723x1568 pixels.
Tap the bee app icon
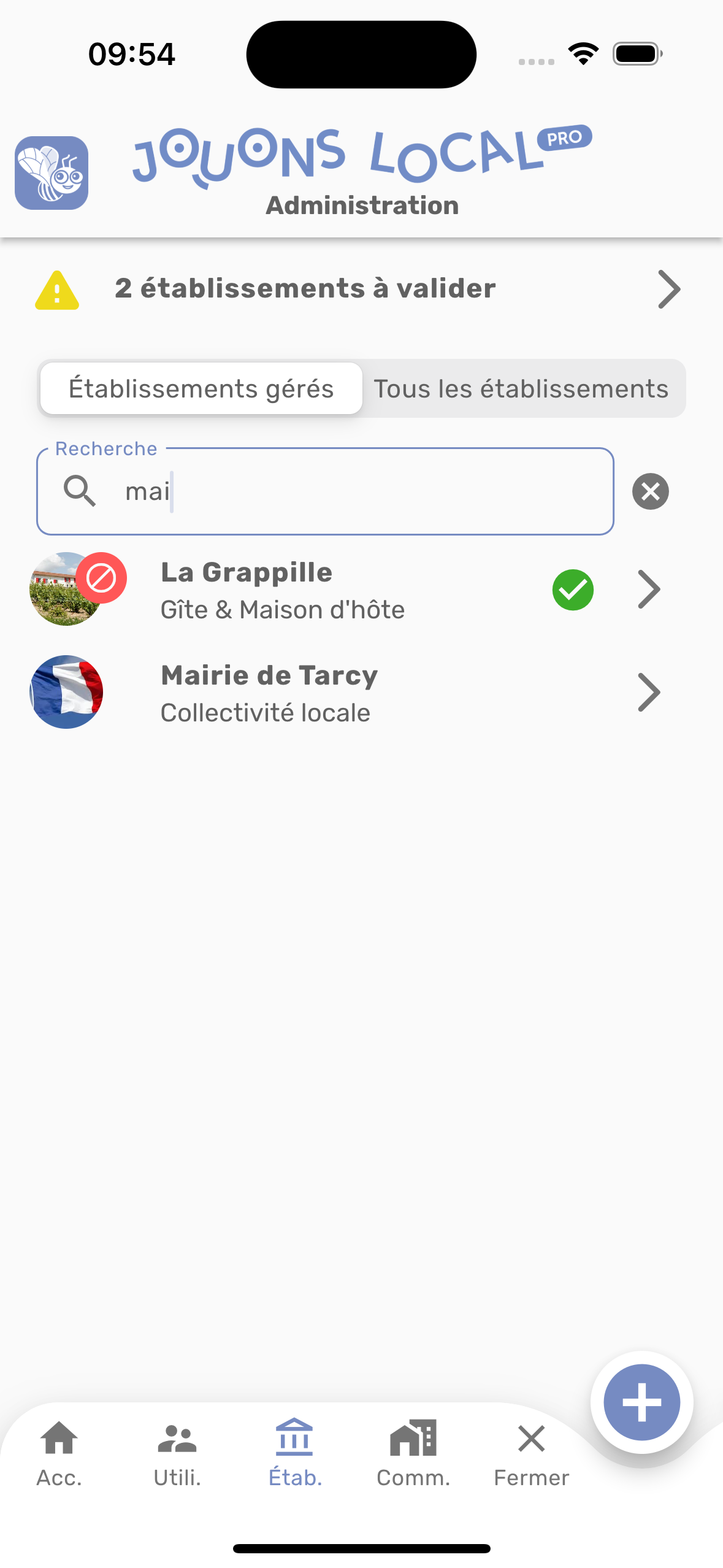[52, 173]
